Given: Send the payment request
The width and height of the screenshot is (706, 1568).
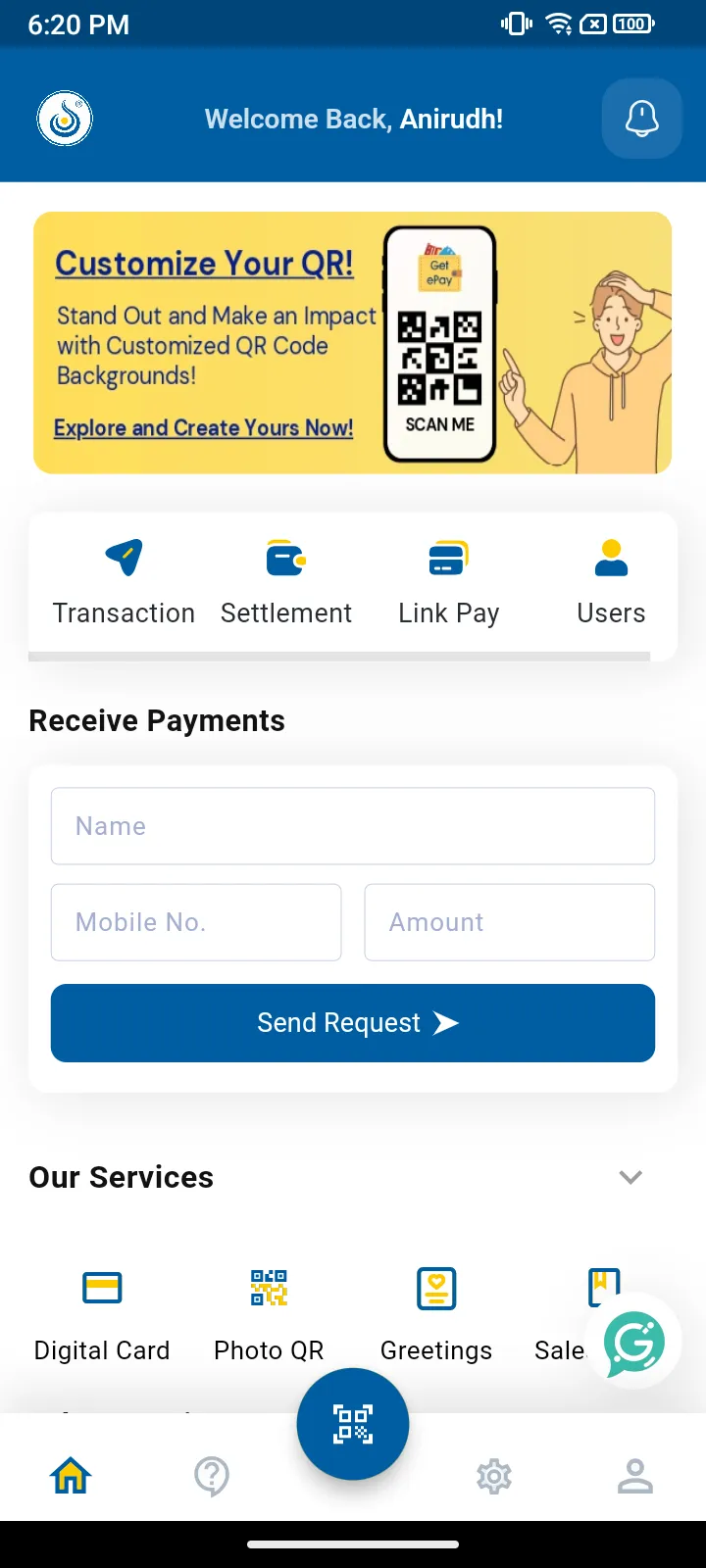Looking at the screenshot, I should coord(353,1023).
